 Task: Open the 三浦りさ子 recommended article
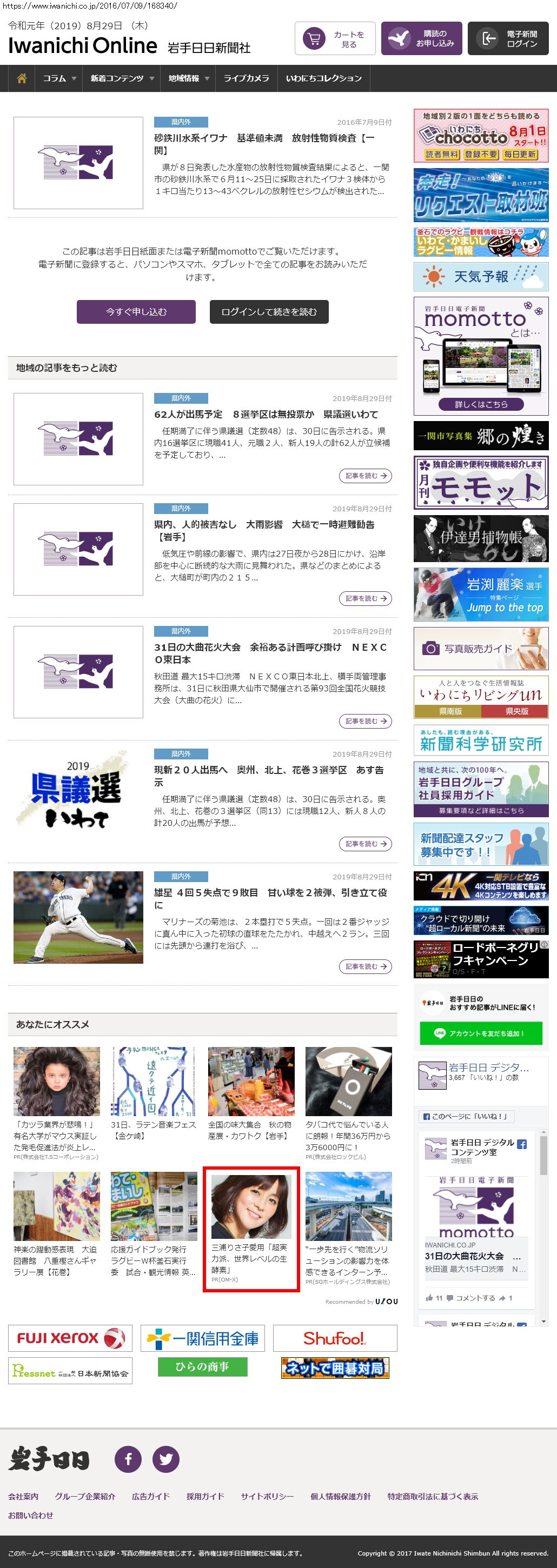coord(251,1258)
